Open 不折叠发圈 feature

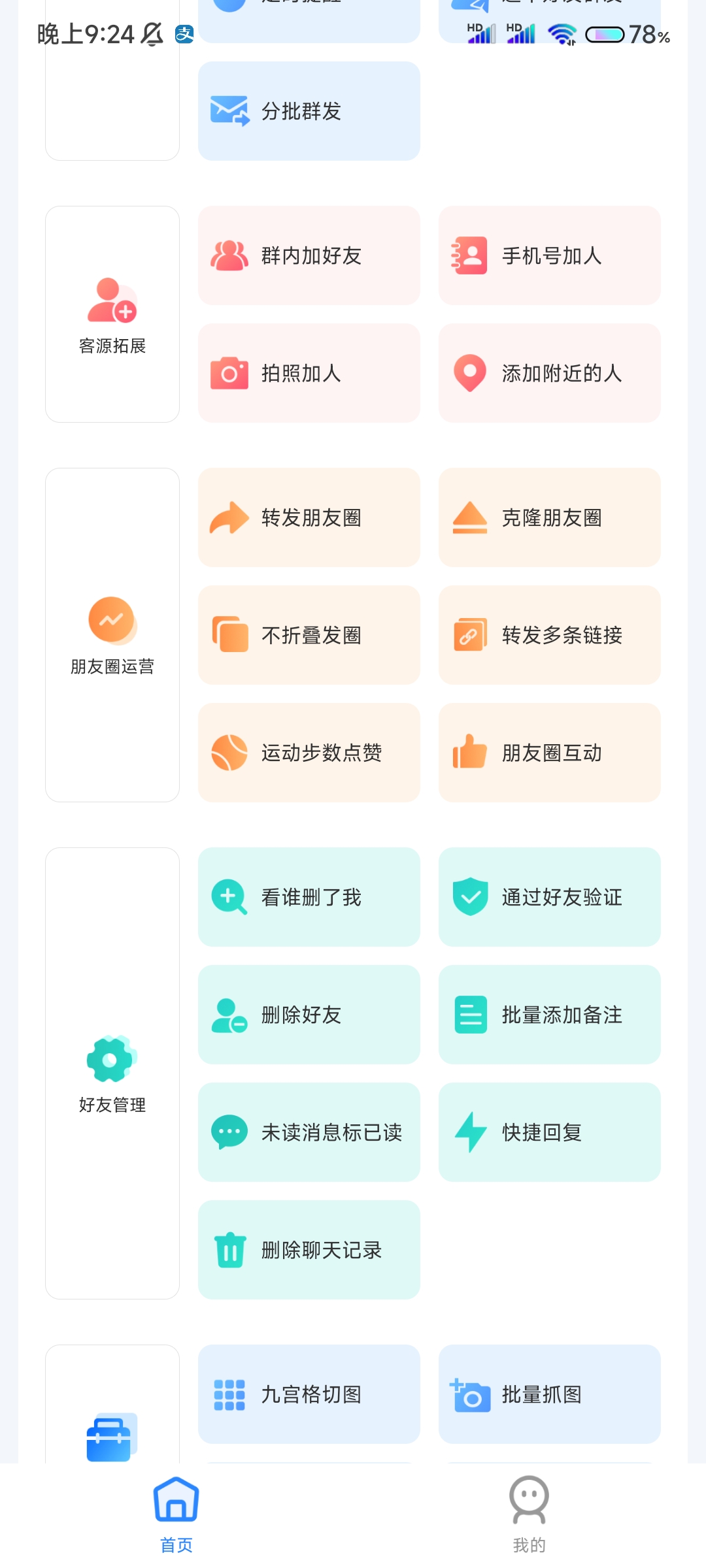coord(309,635)
